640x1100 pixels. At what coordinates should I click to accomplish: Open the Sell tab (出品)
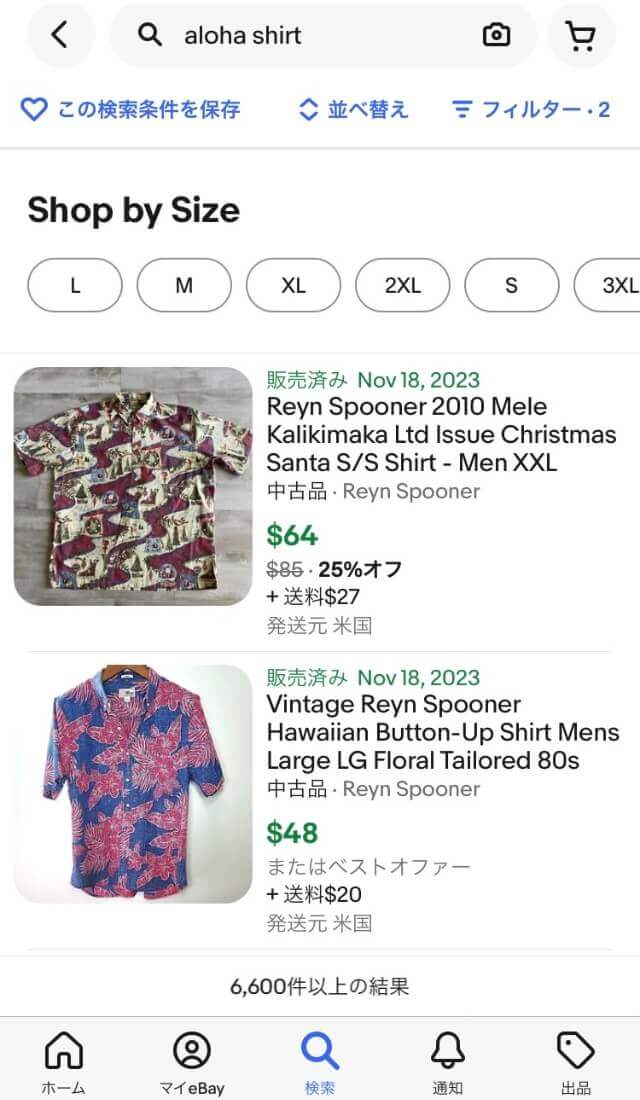click(576, 1061)
